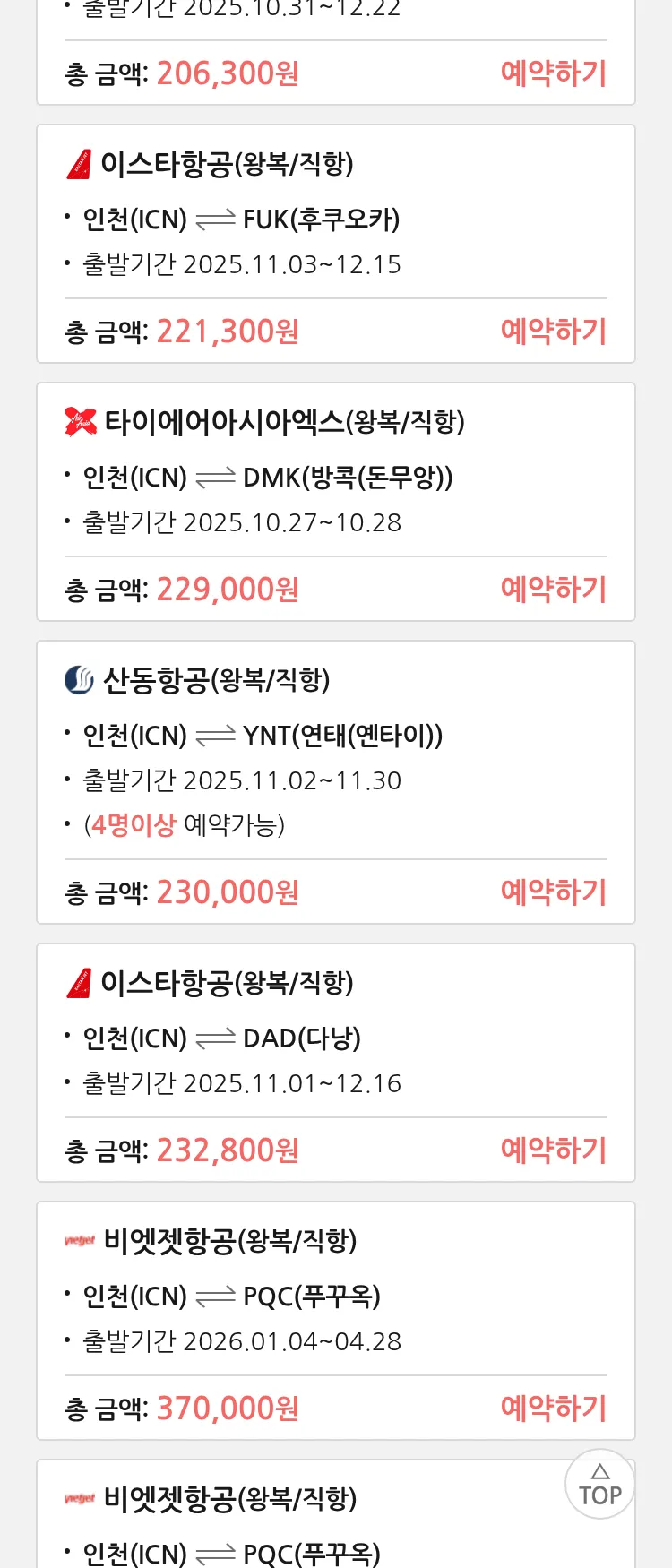Select 예약하기 for the 230,000원 Yantai flight

(x=553, y=892)
